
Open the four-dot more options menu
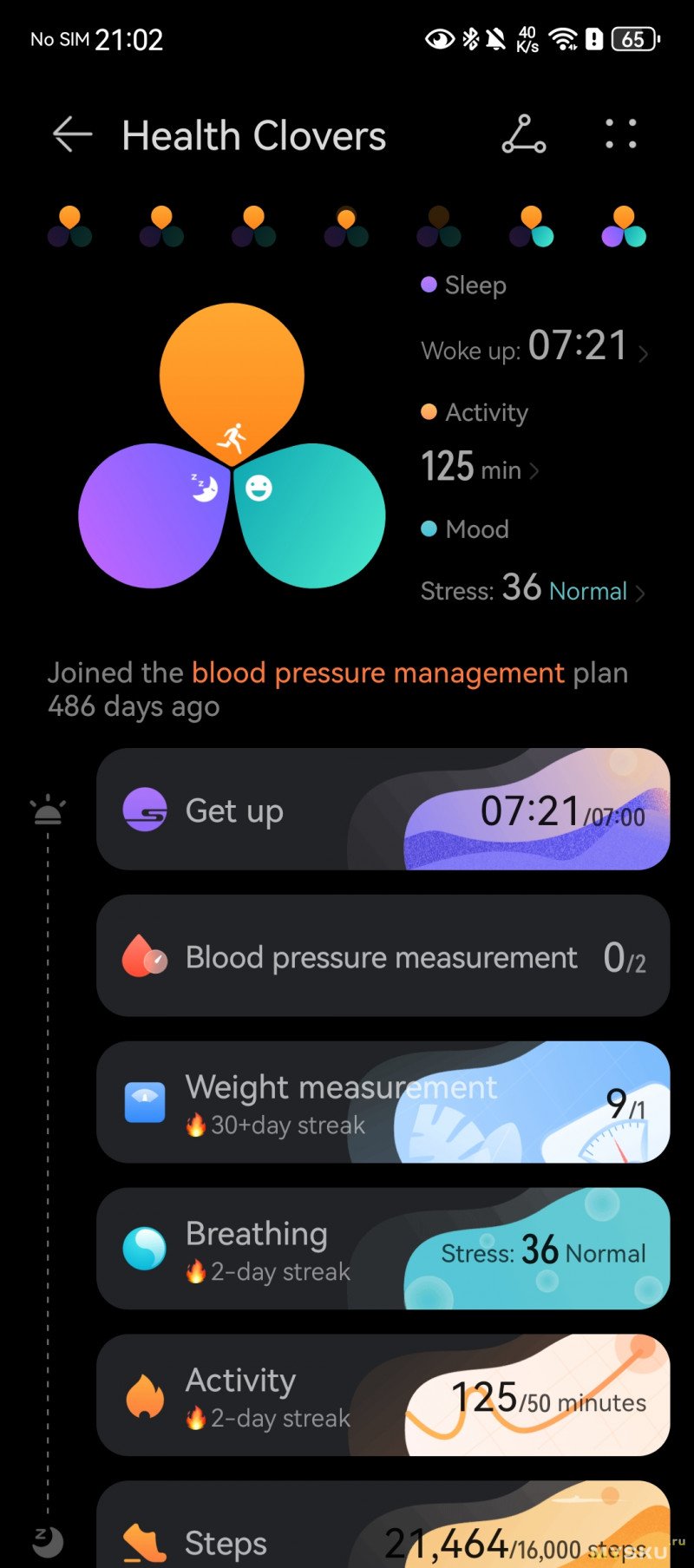pyautogui.click(x=621, y=134)
